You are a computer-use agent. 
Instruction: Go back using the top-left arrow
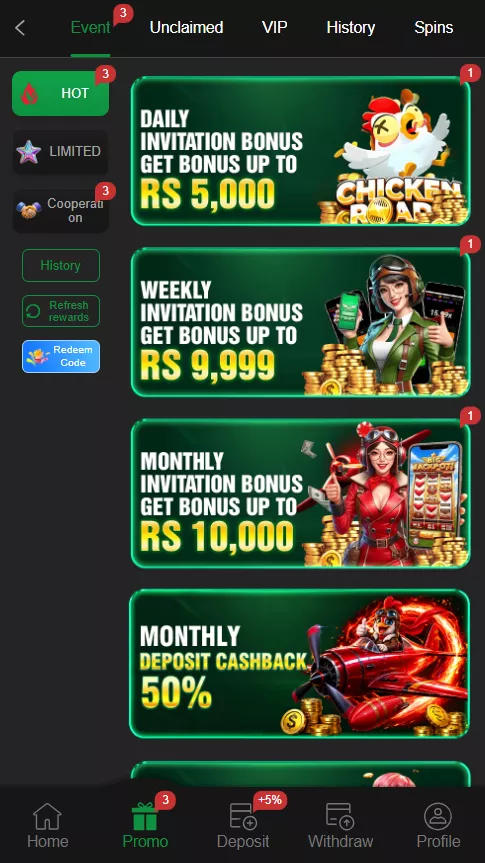click(20, 28)
